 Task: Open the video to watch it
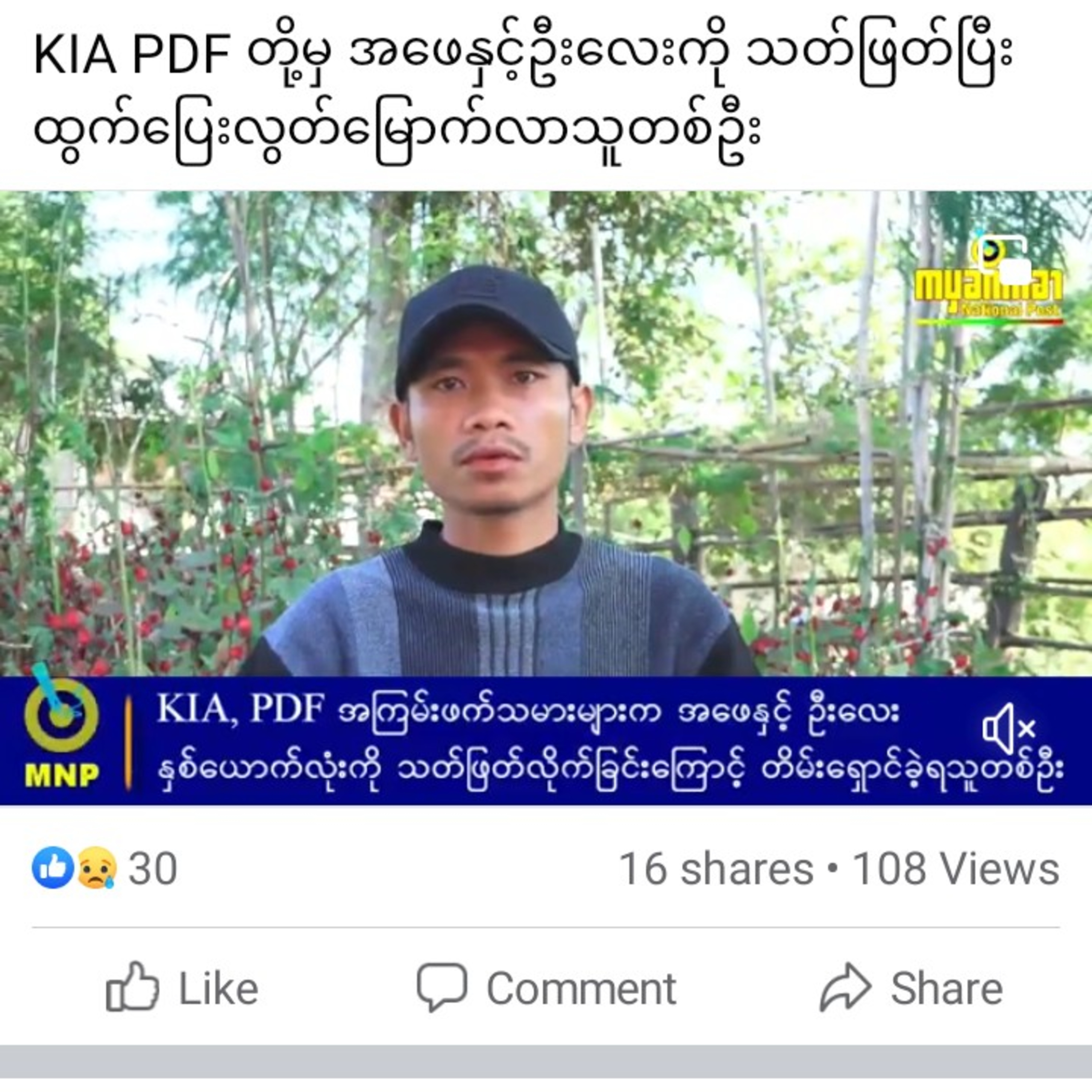[546, 452]
